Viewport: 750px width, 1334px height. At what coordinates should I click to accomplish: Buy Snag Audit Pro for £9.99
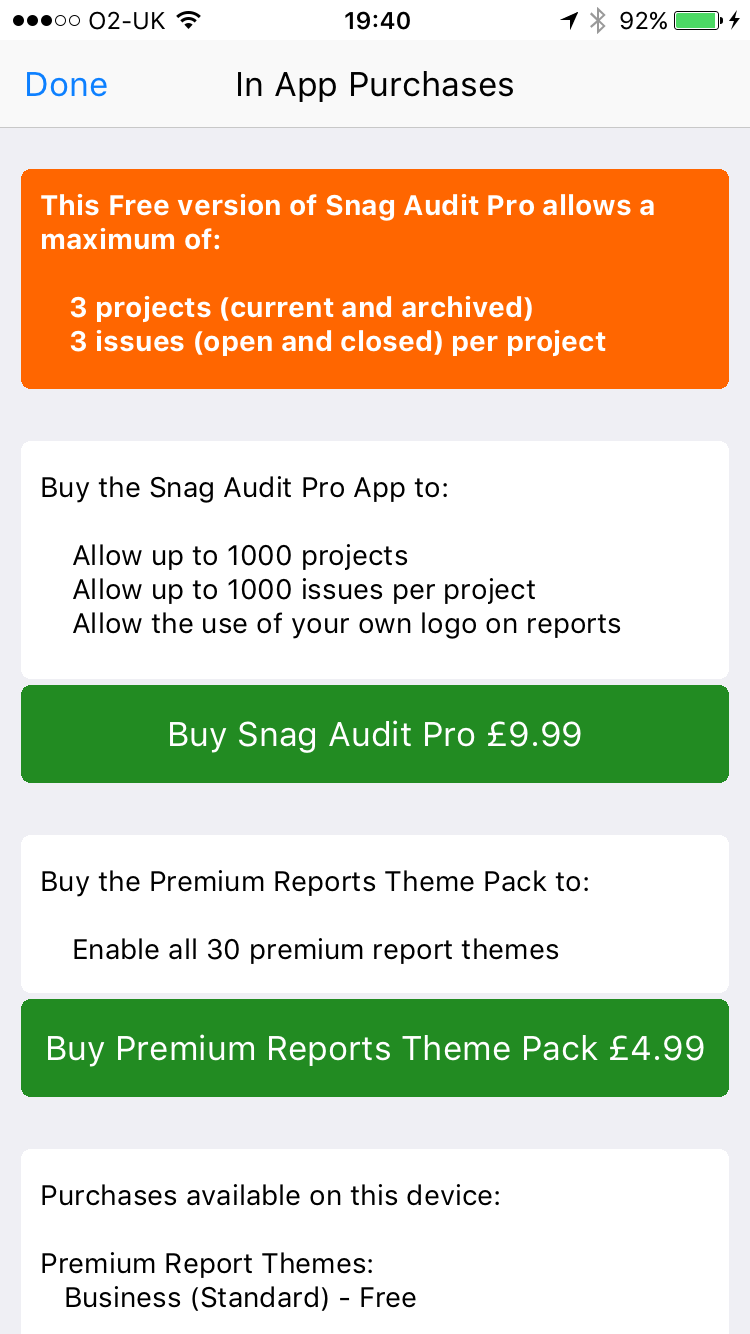click(x=375, y=734)
